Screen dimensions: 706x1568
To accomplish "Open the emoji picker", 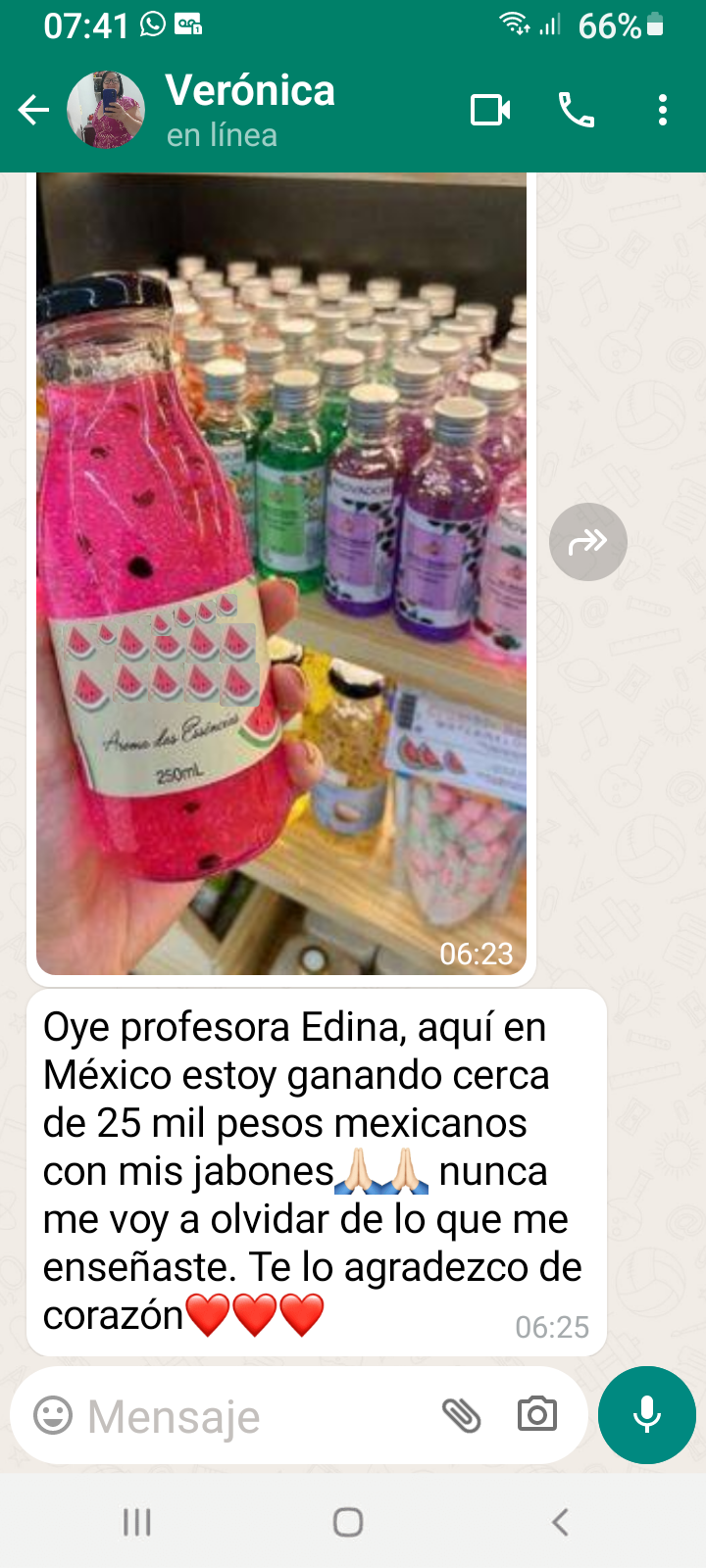I will coord(53,1415).
